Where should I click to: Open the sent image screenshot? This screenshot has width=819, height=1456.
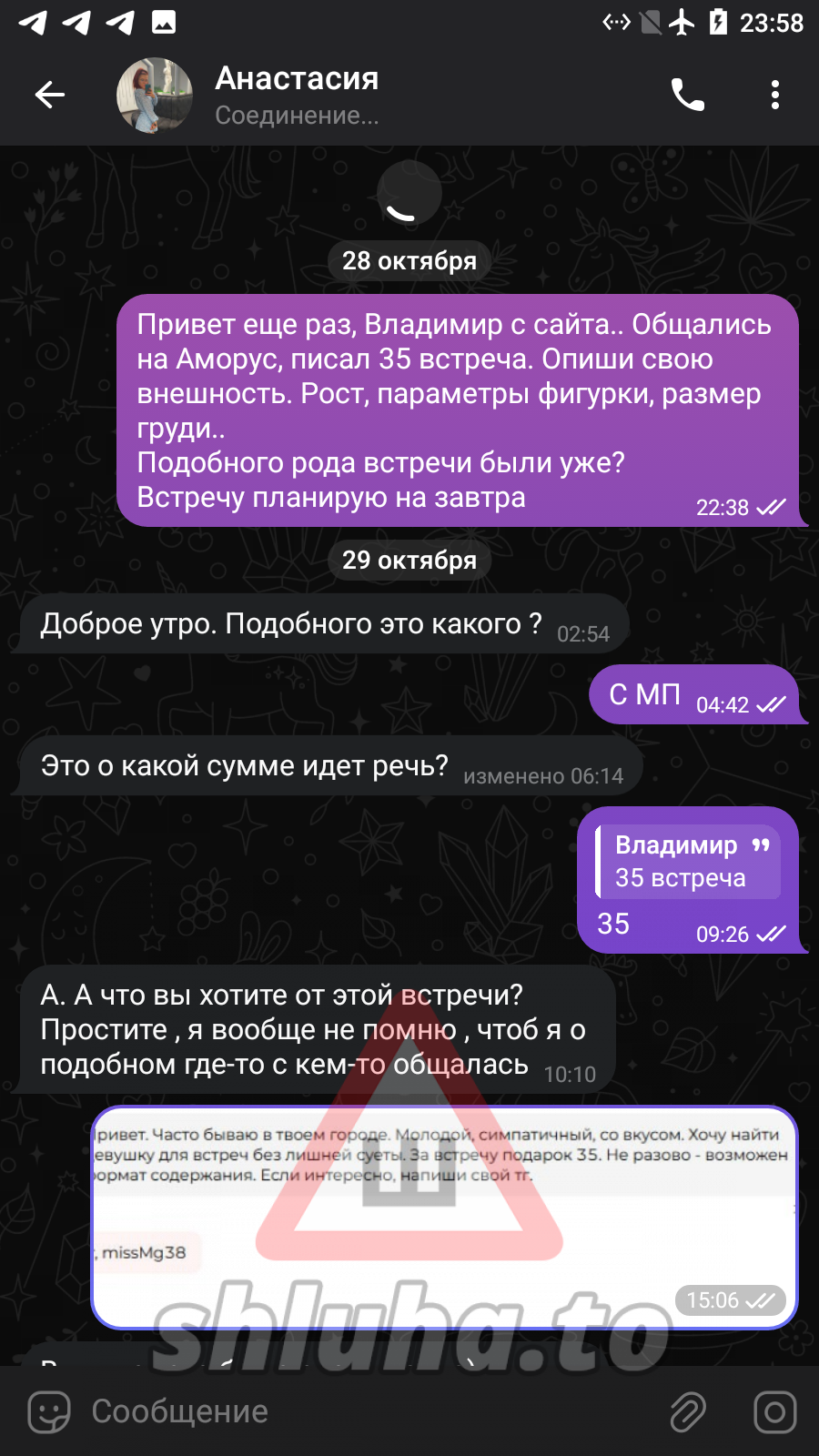coord(444,1217)
